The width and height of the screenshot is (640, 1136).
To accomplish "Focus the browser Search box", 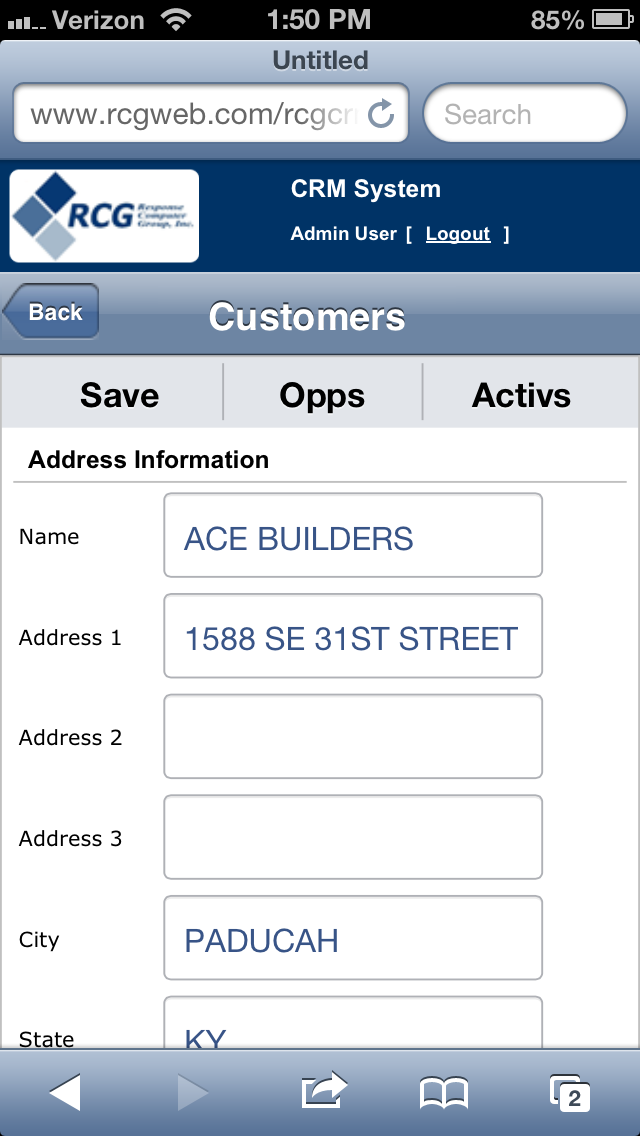I will [524, 114].
